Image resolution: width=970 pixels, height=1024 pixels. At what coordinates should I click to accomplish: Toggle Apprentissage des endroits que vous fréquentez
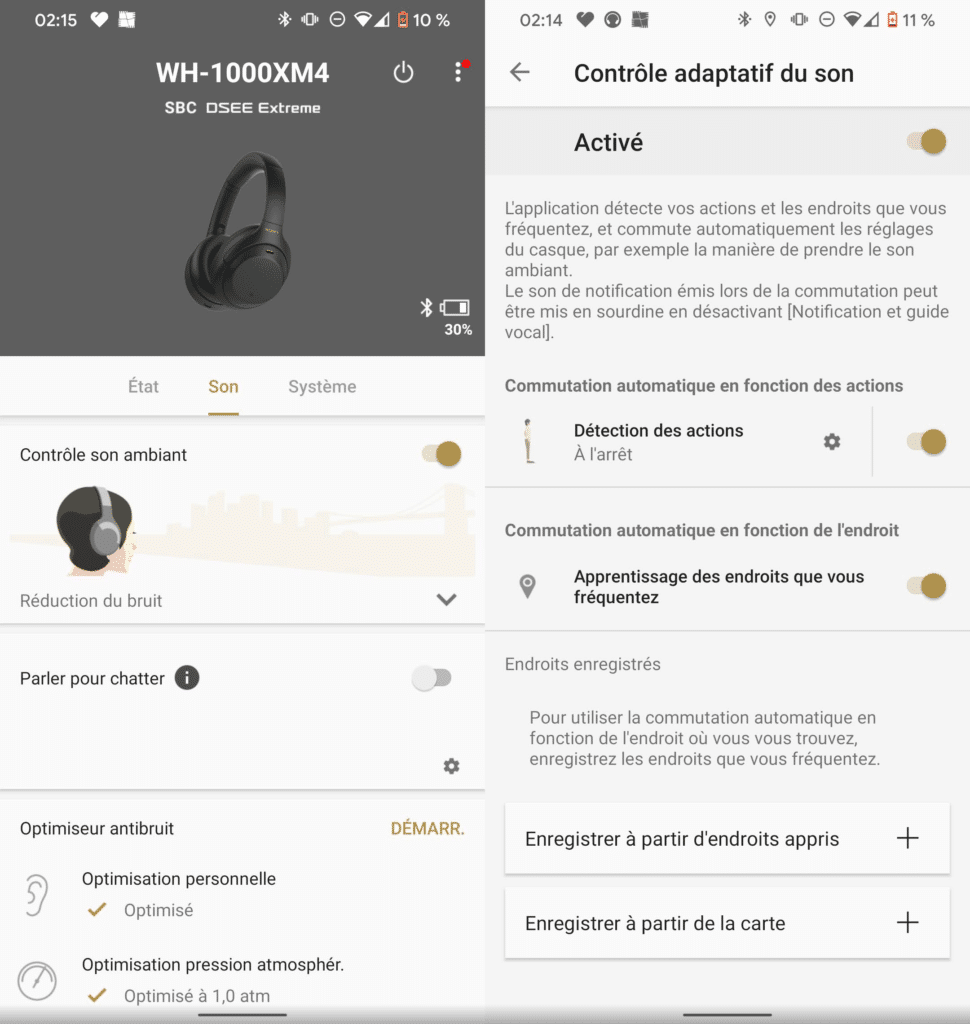926,586
